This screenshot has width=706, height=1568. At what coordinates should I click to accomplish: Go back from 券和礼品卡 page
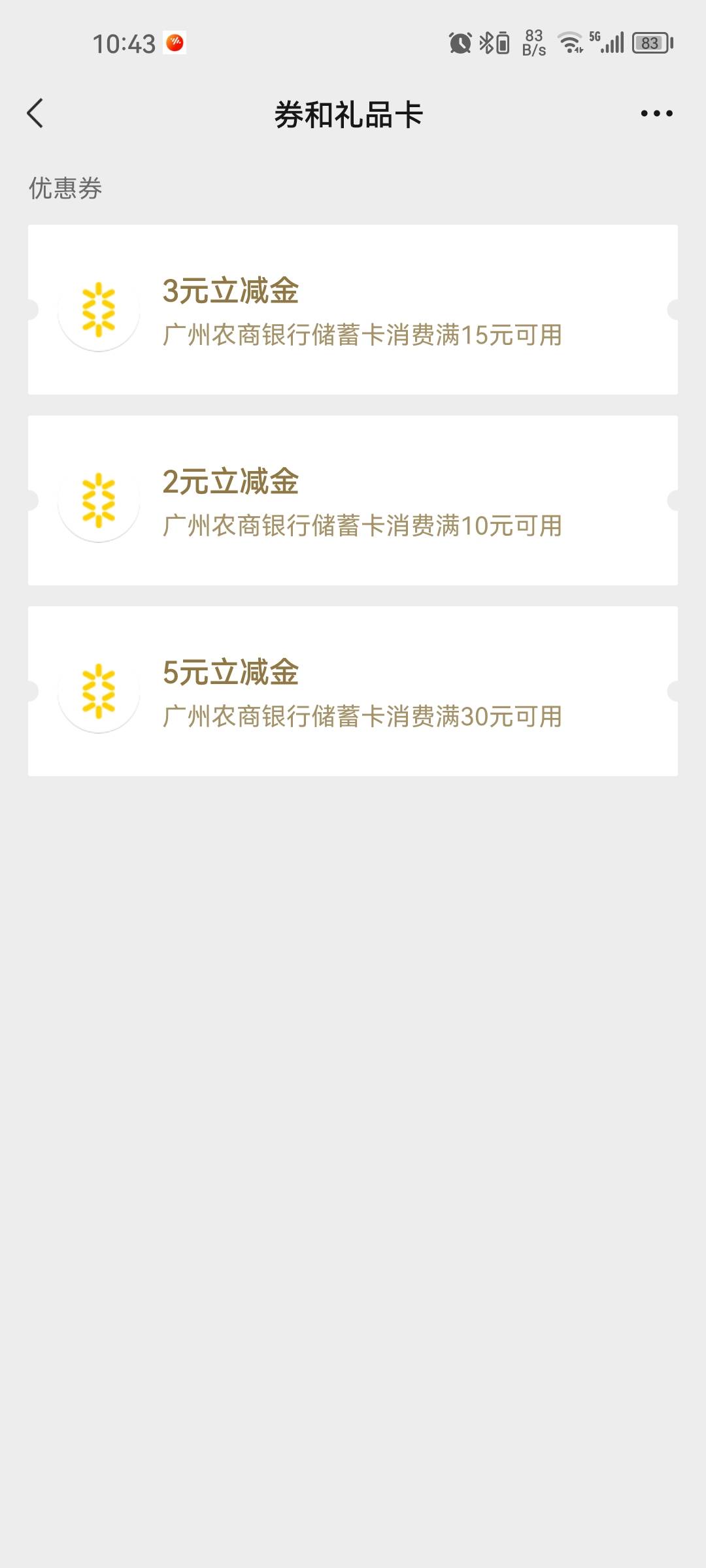pyautogui.click(x=35, y=114)
